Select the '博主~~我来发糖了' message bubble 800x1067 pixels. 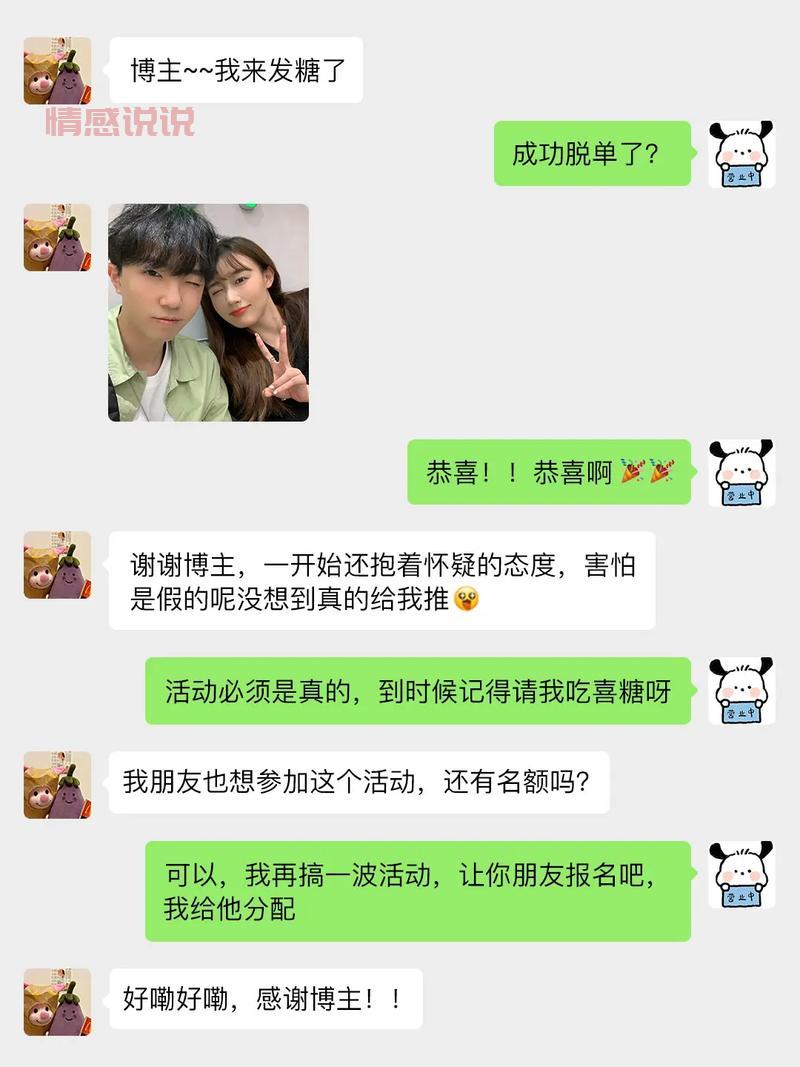pos(237,71)
